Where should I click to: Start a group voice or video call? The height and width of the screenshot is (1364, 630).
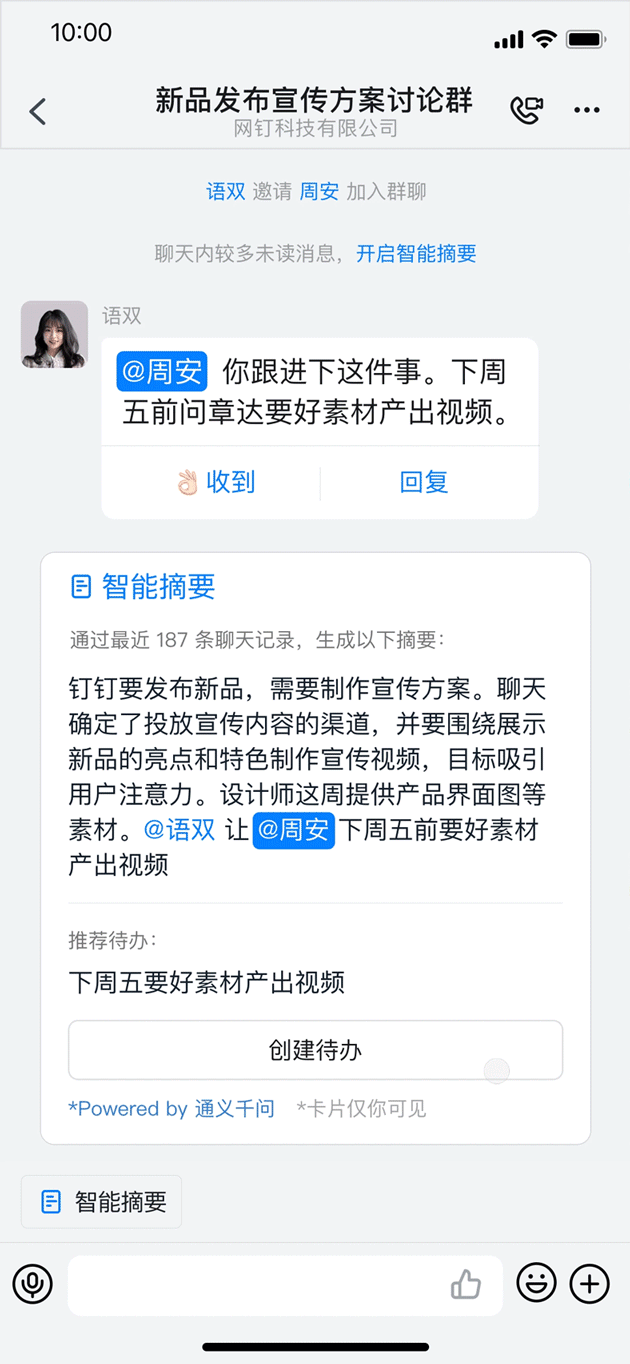click(527, 110)
